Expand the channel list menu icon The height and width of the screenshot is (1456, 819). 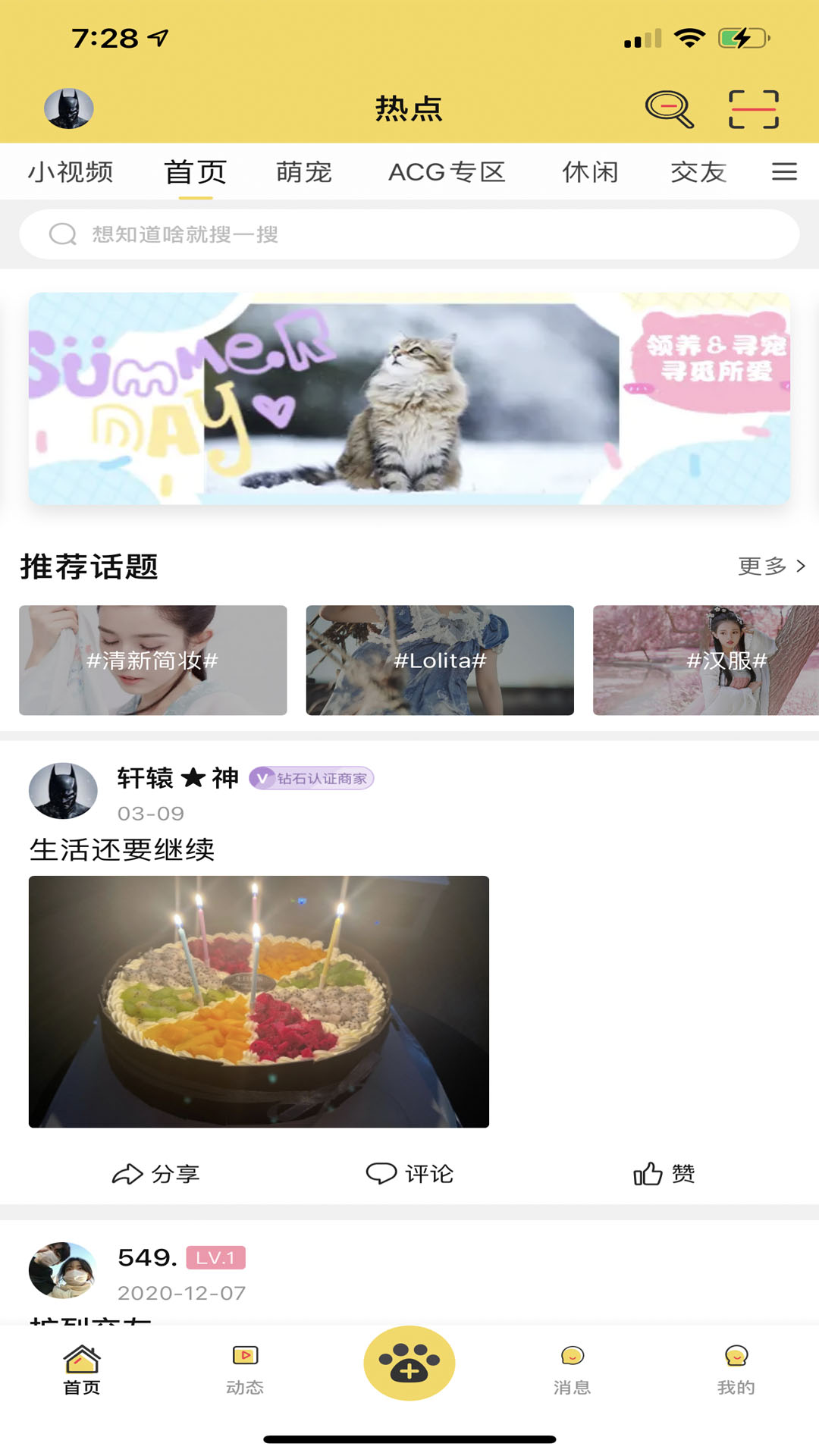(x=784, y=172)
